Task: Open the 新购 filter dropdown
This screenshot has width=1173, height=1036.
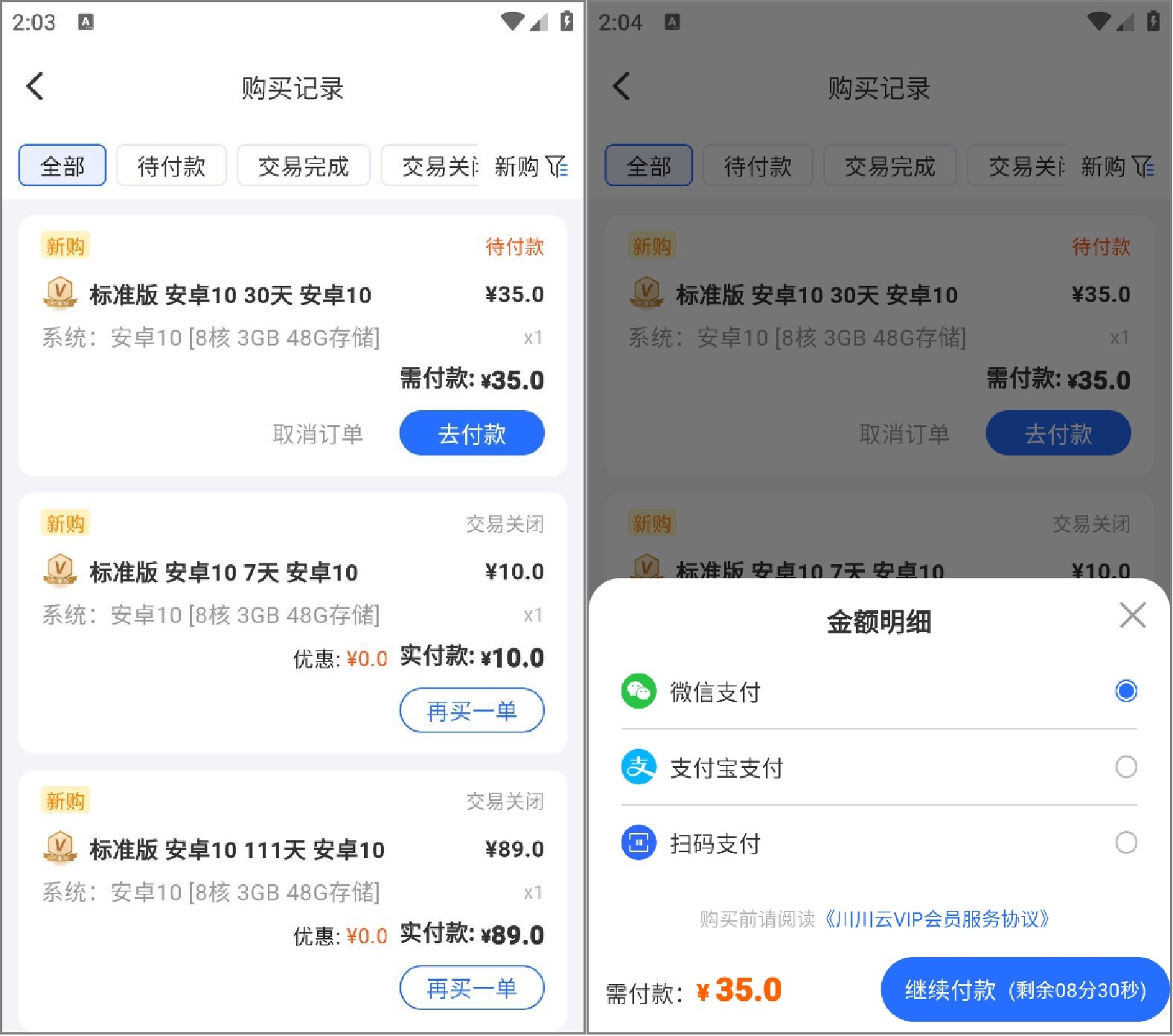Action: tap(530, 166)
